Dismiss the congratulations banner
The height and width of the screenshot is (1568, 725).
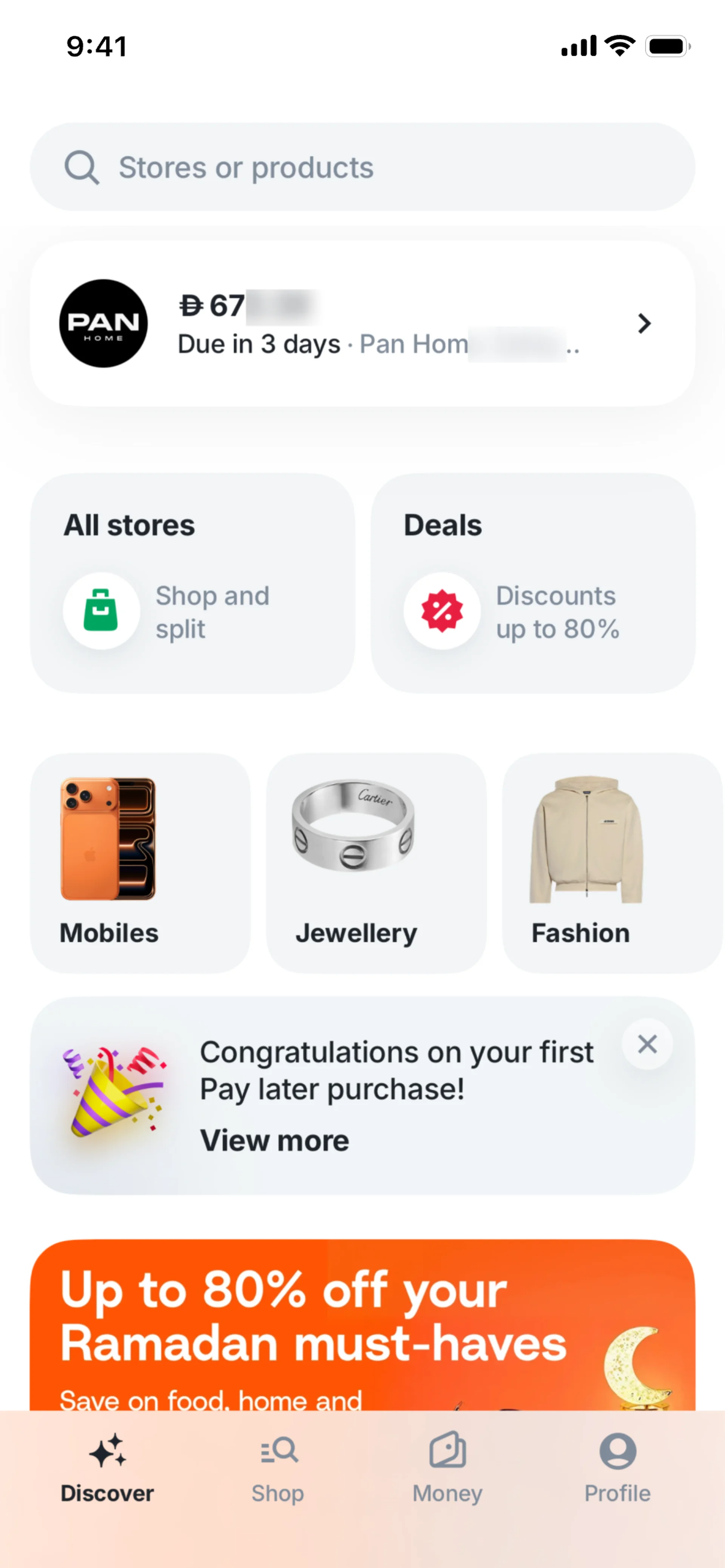(x=647, y=1044)
